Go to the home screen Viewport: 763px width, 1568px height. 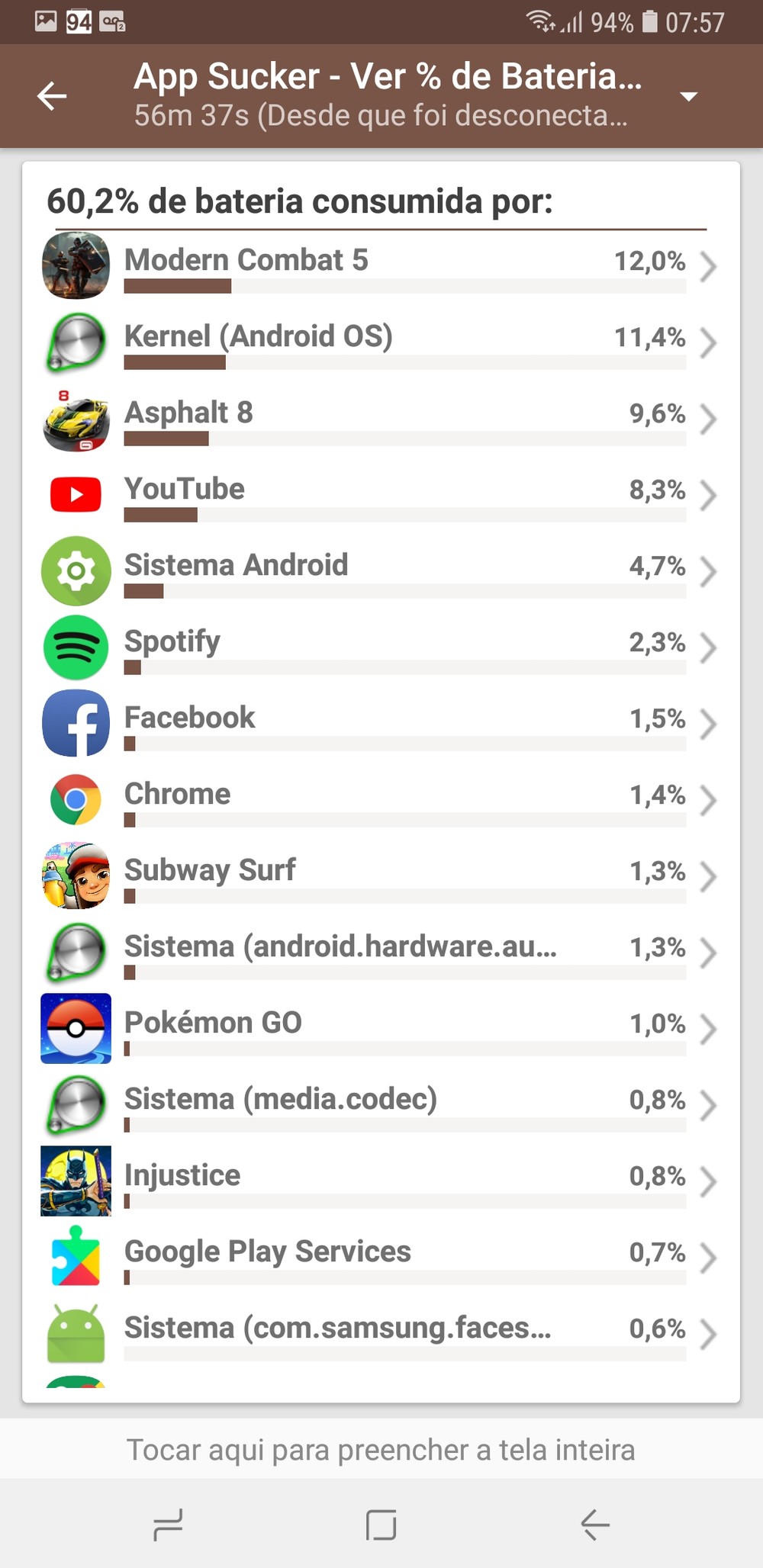381,1525
